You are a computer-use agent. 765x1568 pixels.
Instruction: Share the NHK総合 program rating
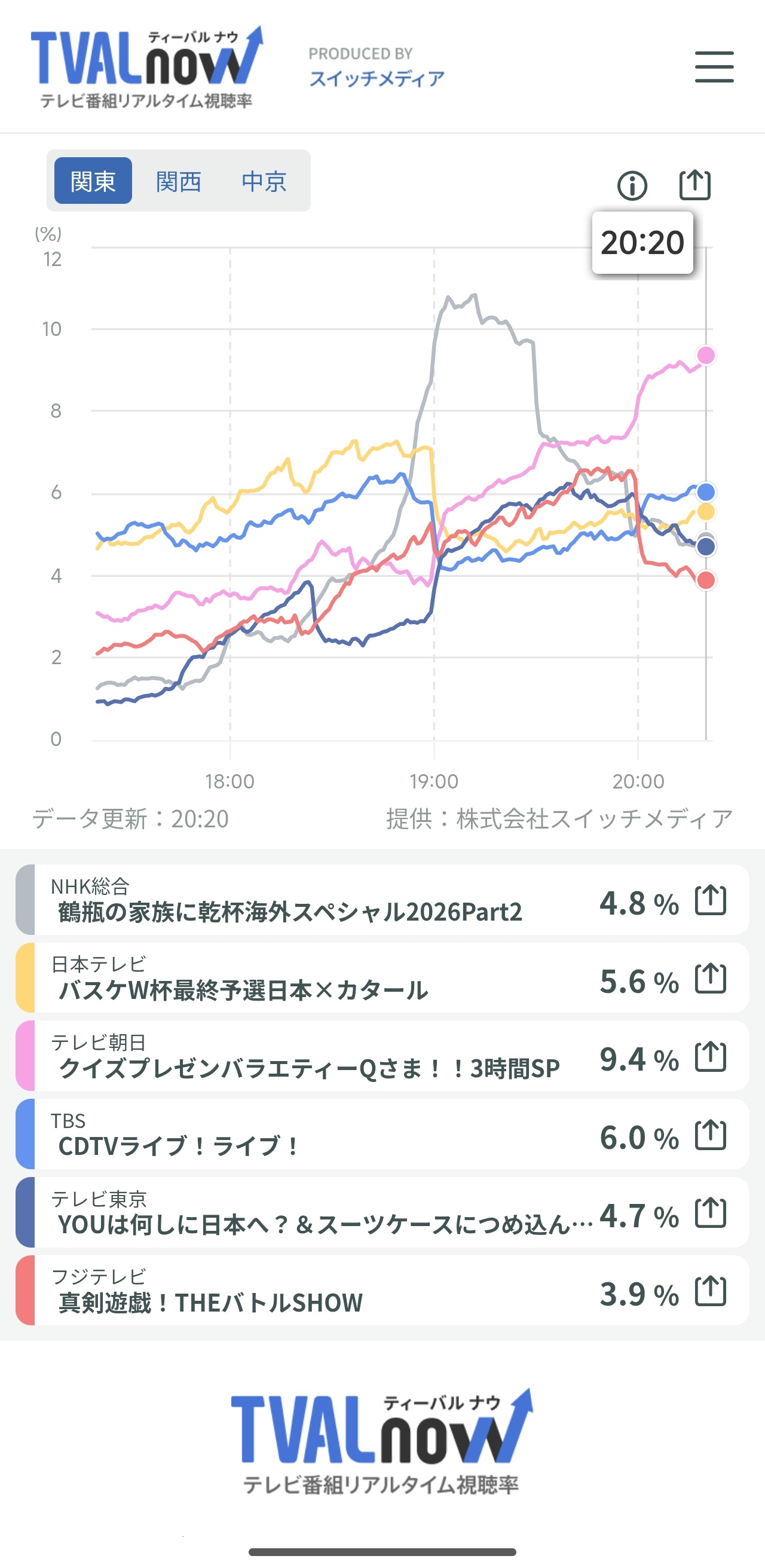pos(710,900)
